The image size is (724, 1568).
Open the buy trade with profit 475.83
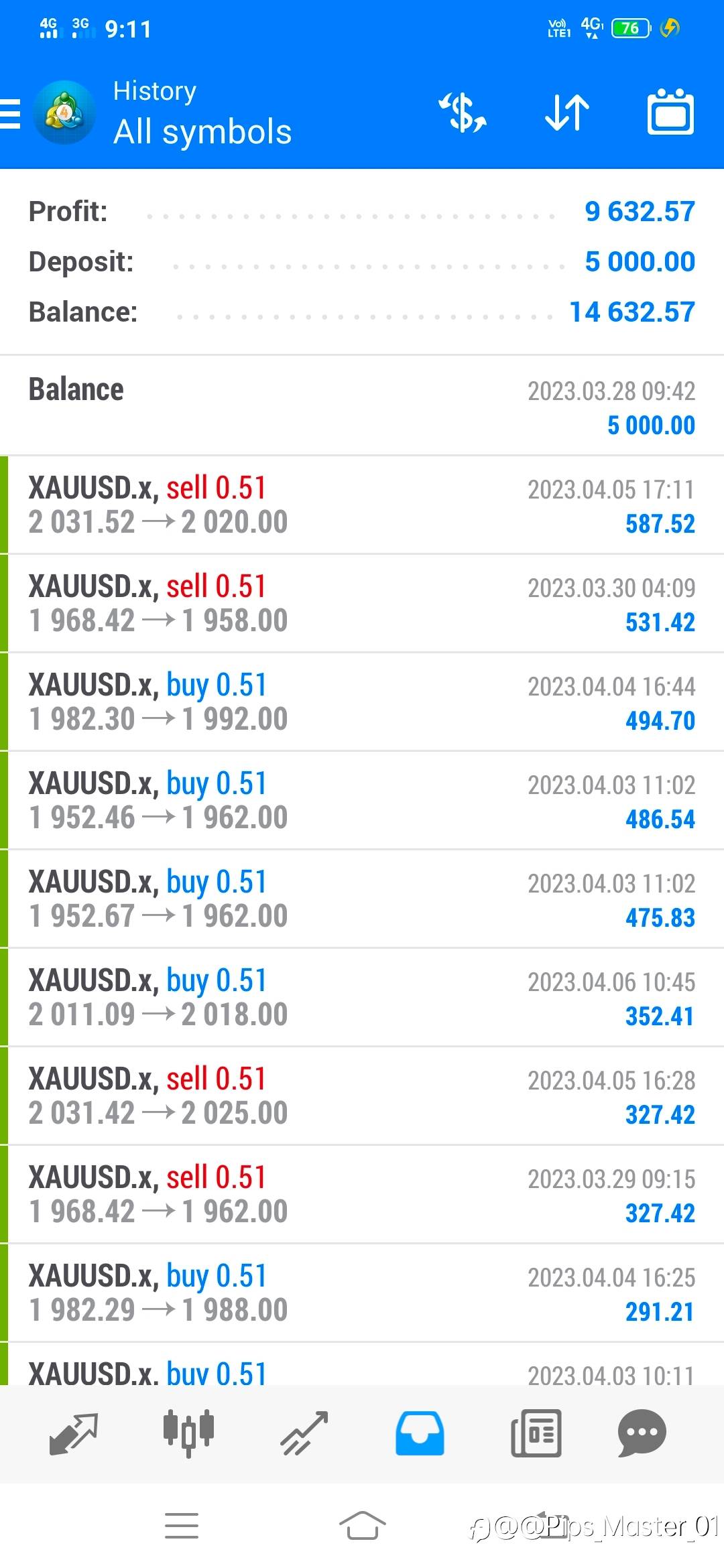(362, 899)
